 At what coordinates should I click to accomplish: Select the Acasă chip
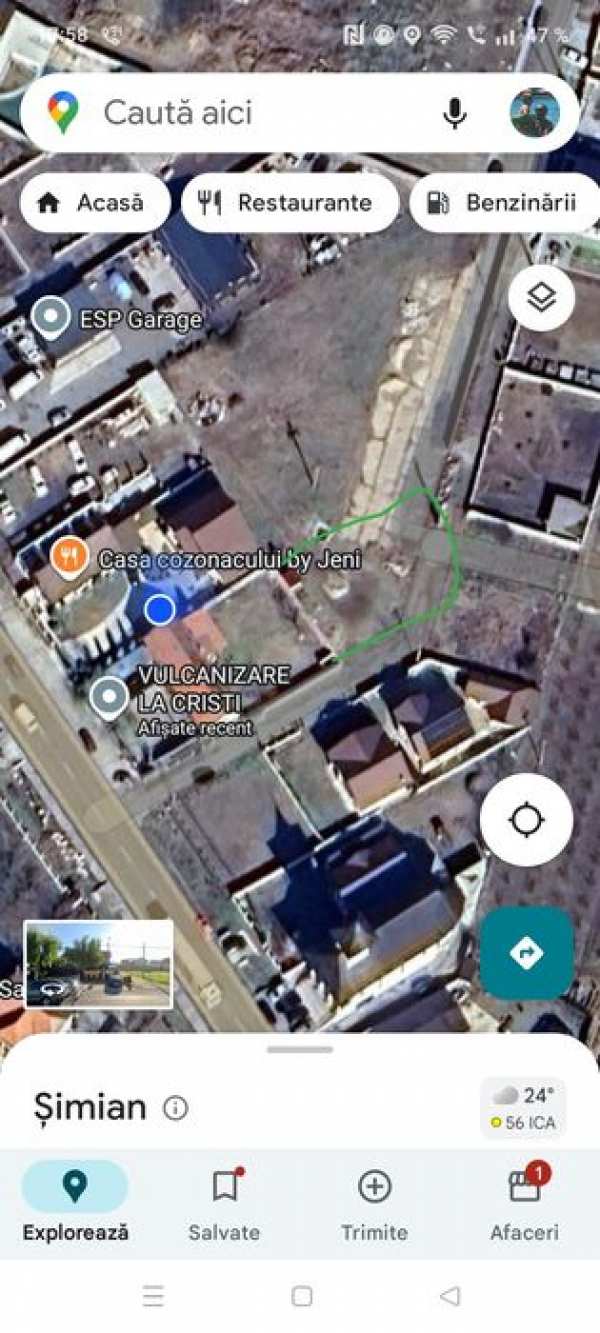coord(91,203)
